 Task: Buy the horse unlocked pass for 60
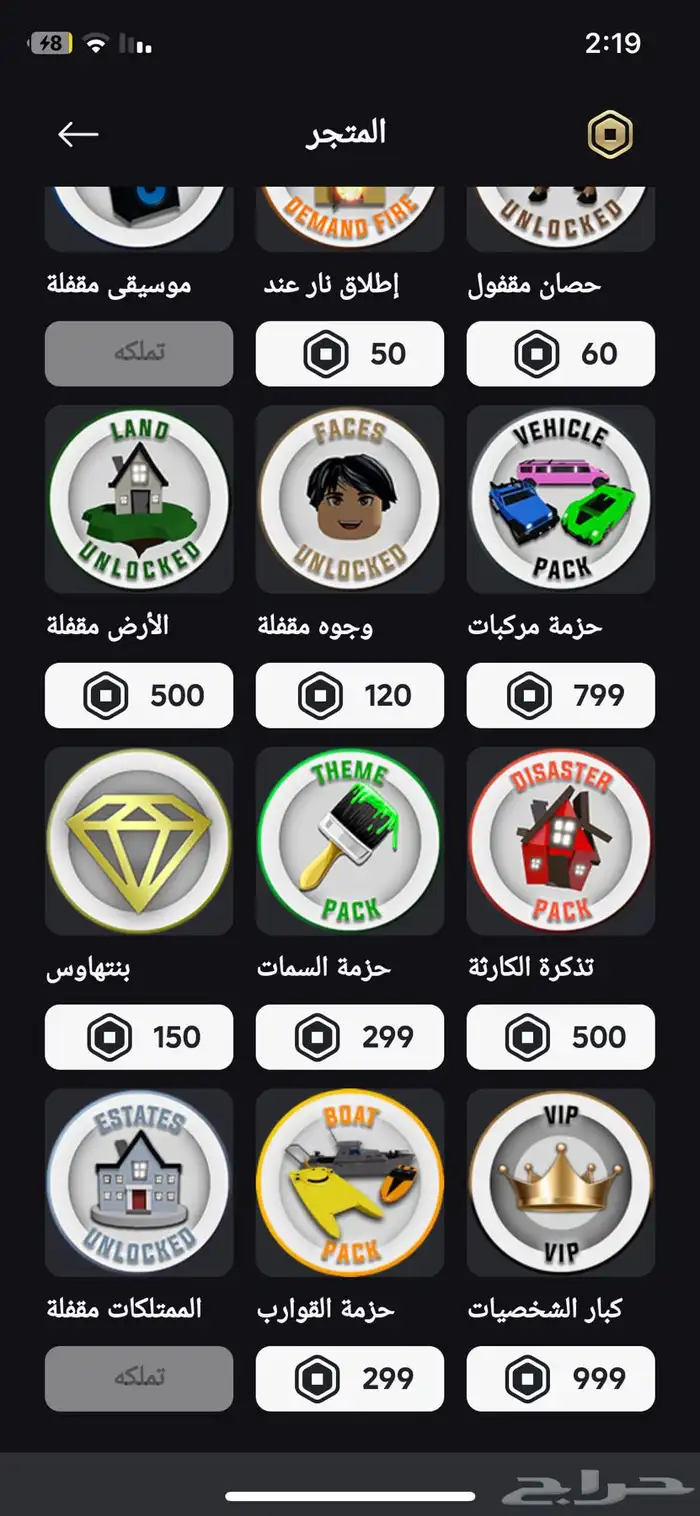[x=560, y=353]
